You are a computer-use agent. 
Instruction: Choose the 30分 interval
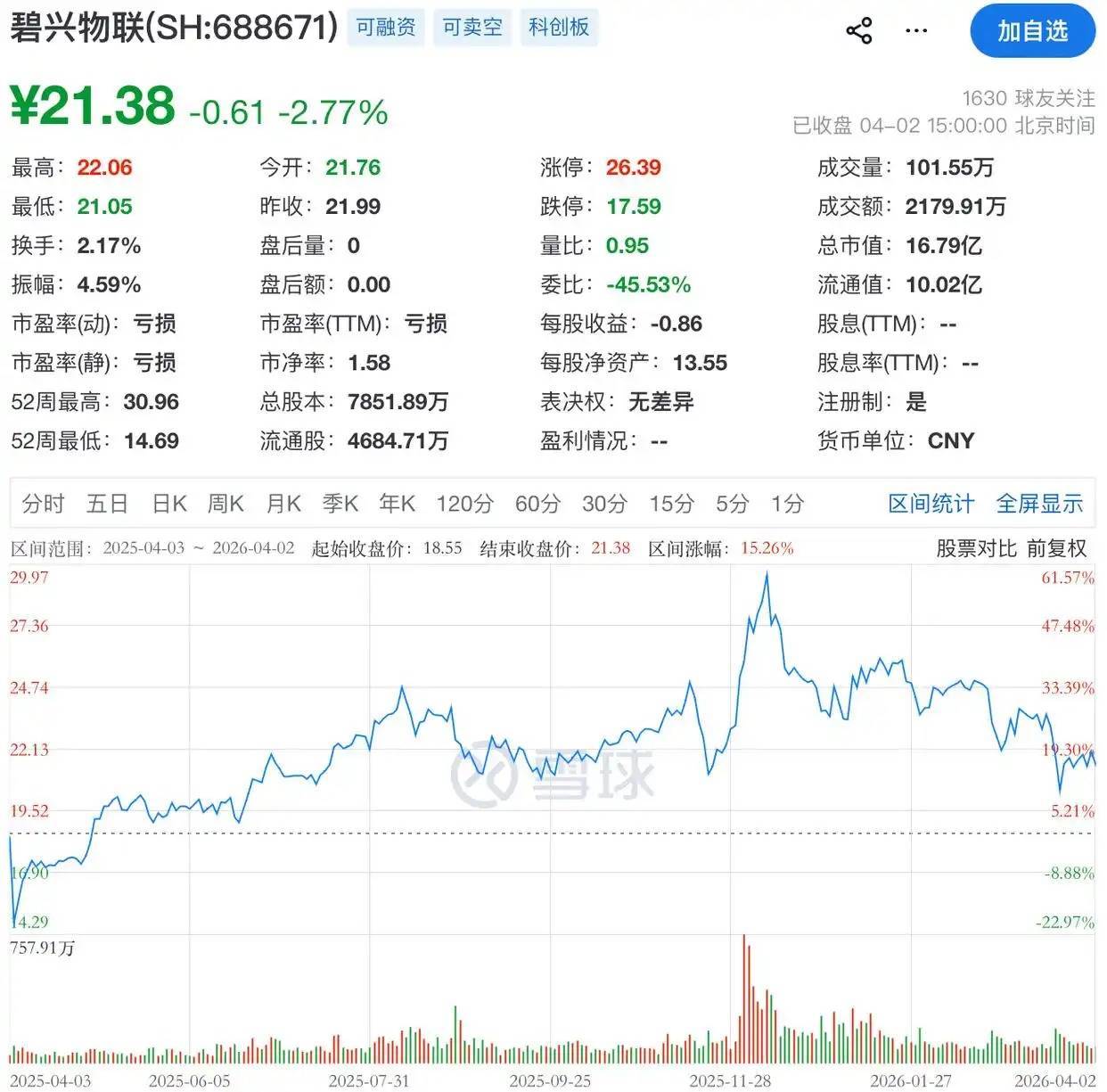click(x=604, y=504)
